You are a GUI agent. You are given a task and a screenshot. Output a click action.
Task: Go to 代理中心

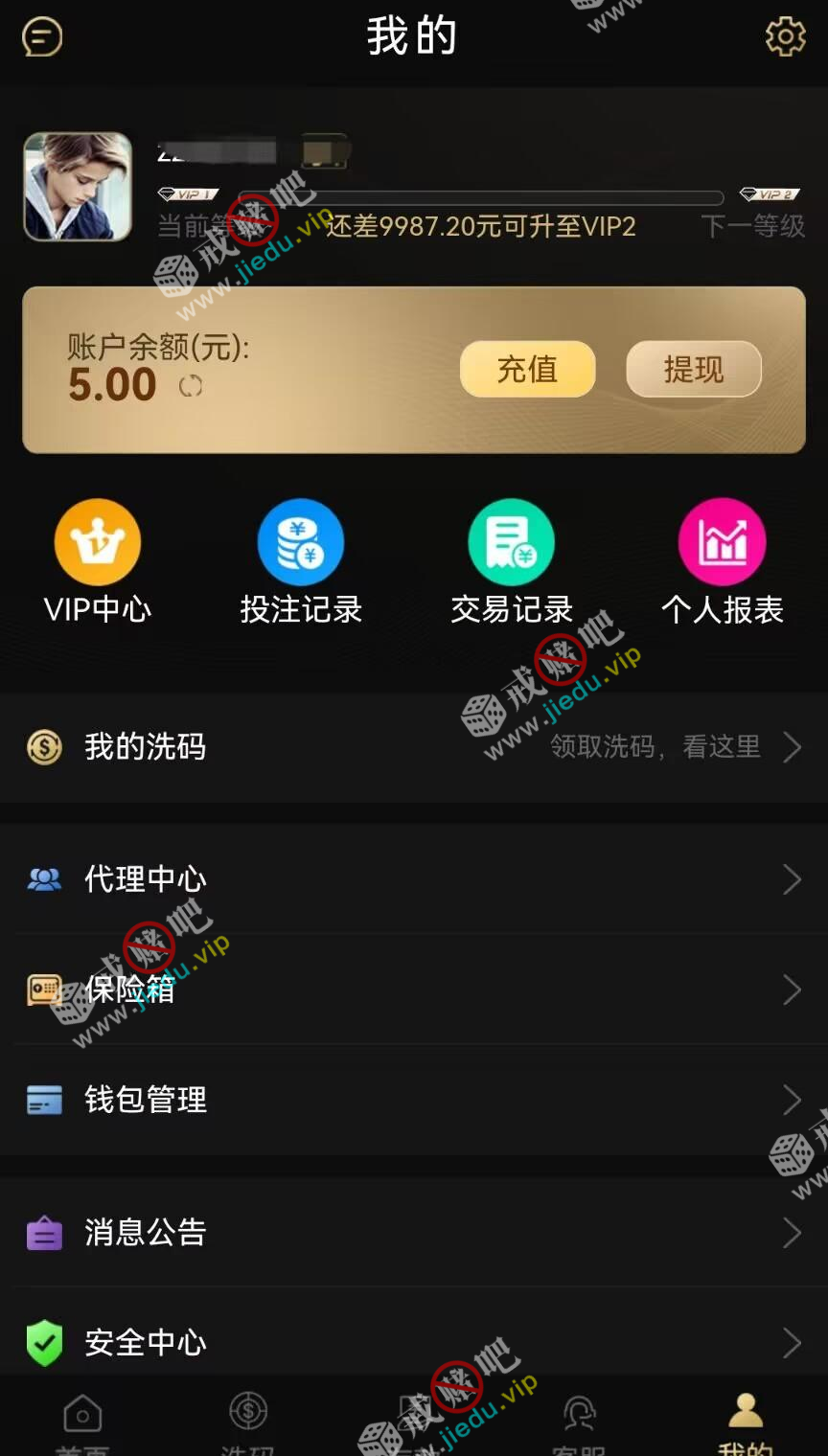[414, 878]
